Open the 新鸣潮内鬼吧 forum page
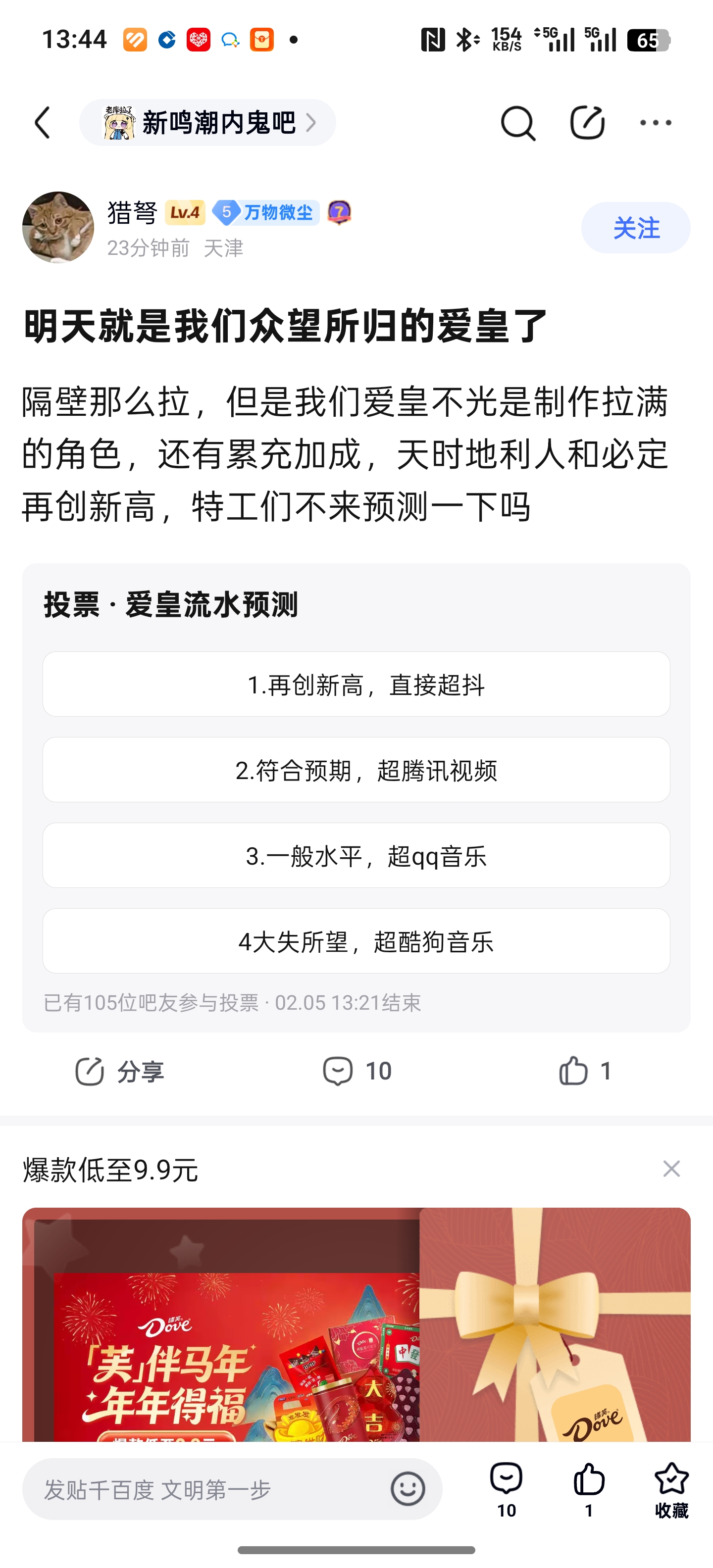Screen dimensions: 713x1568 (x=207, y=123)
